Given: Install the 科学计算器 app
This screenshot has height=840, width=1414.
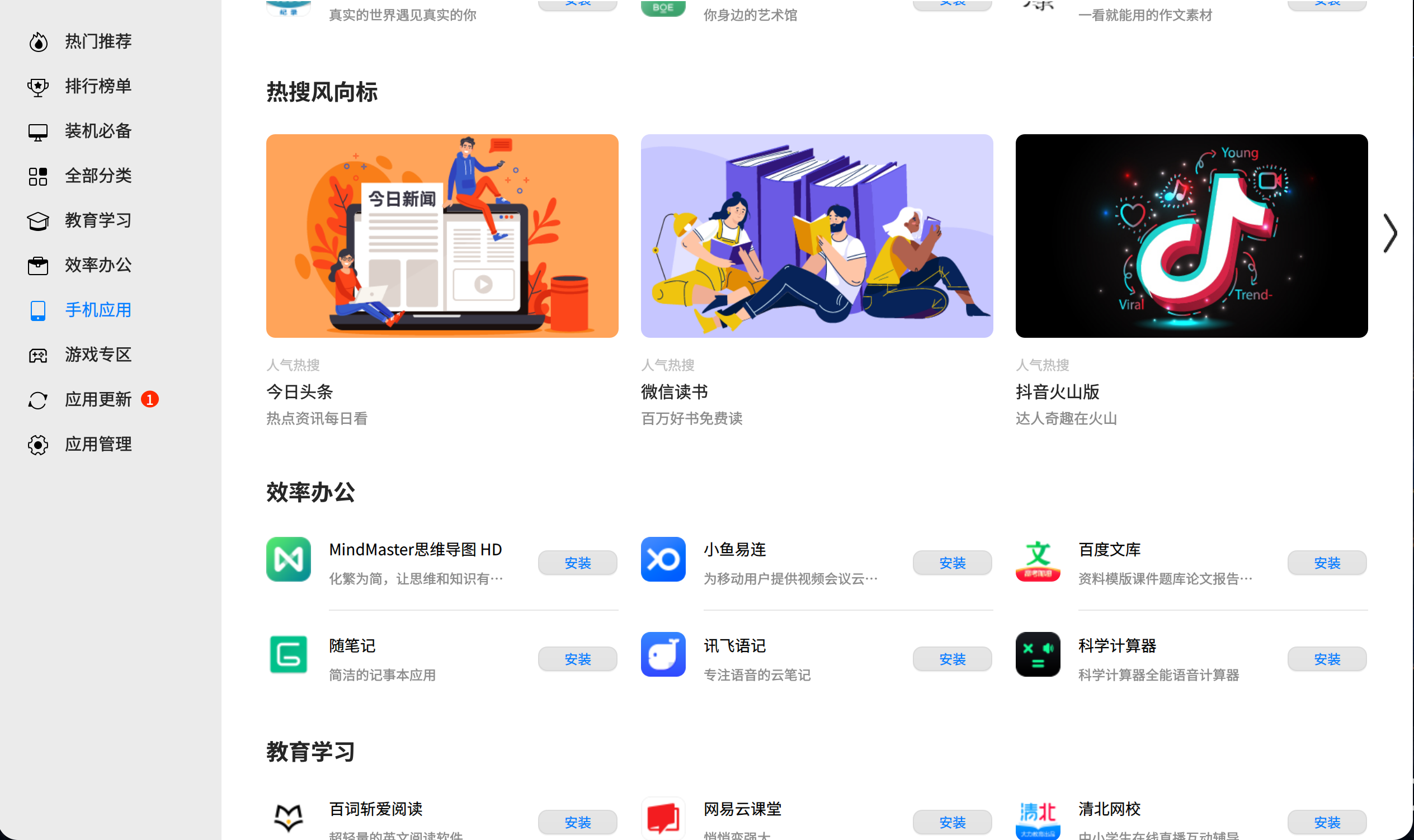Looking at the screenshot, I should 1327,659.
